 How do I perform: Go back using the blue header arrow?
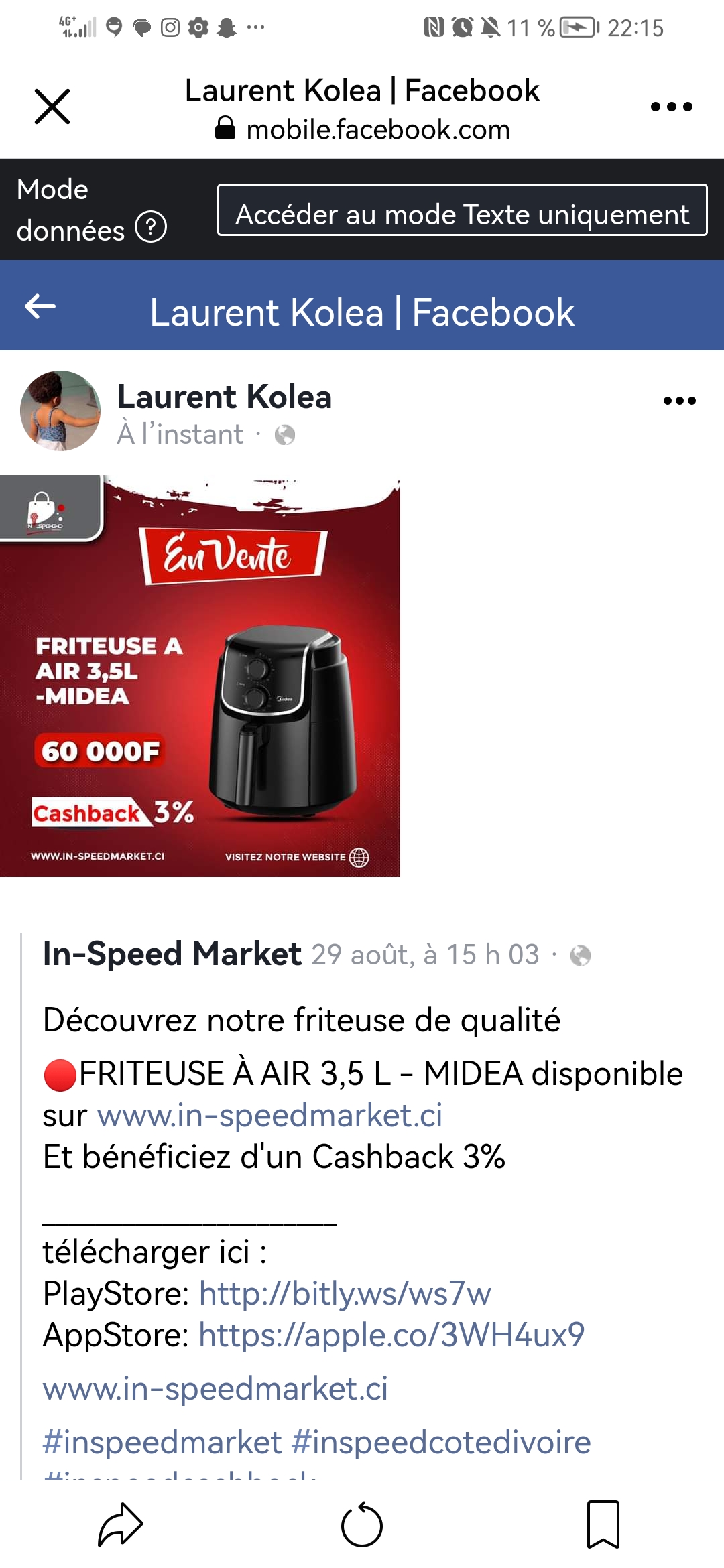pos(40,307)
